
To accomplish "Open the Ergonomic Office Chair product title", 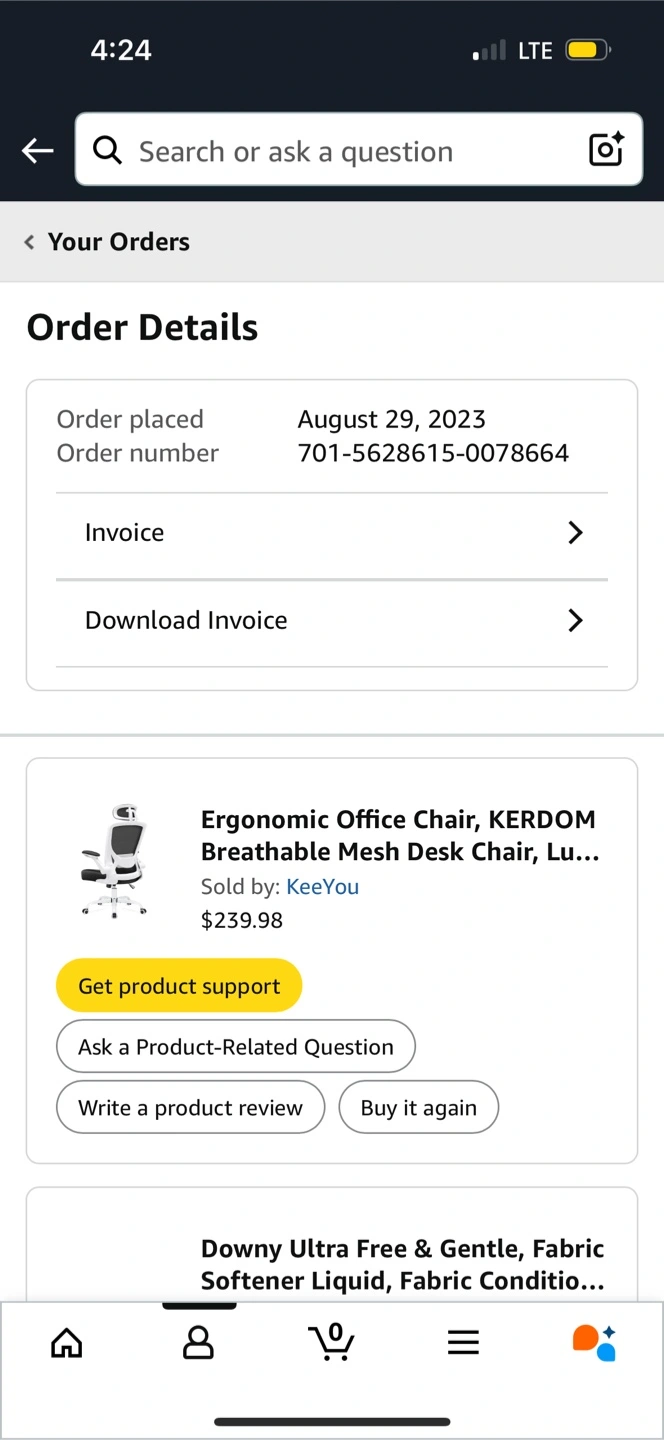I will tap(400, 836).
